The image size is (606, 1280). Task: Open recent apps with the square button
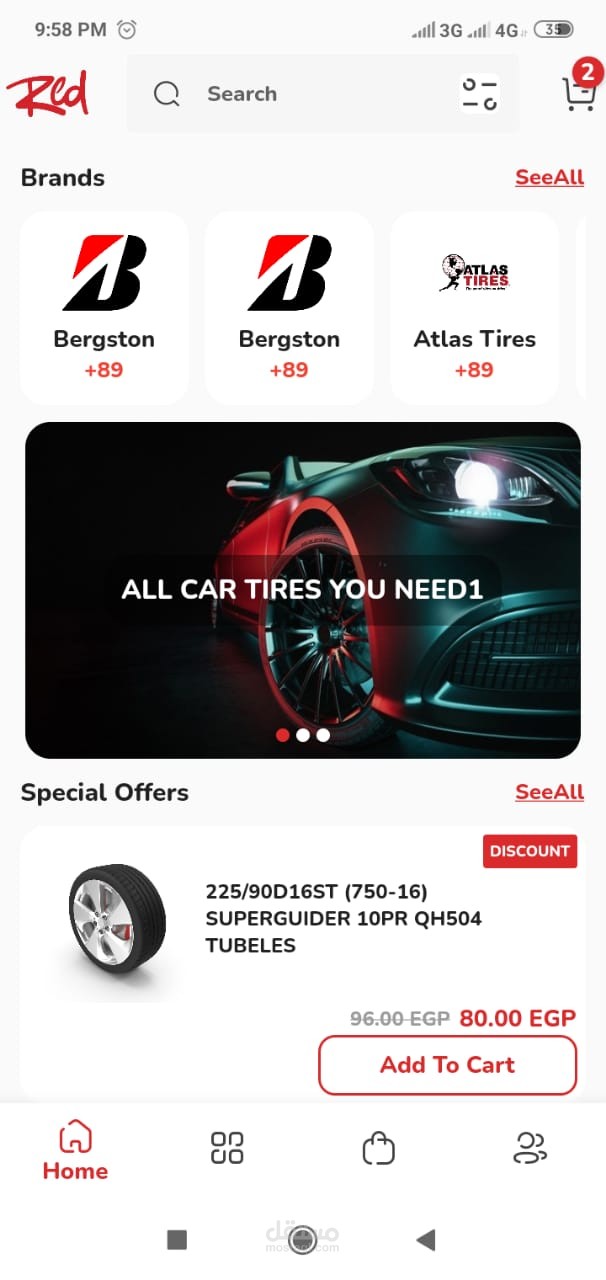pos(177,1240)
